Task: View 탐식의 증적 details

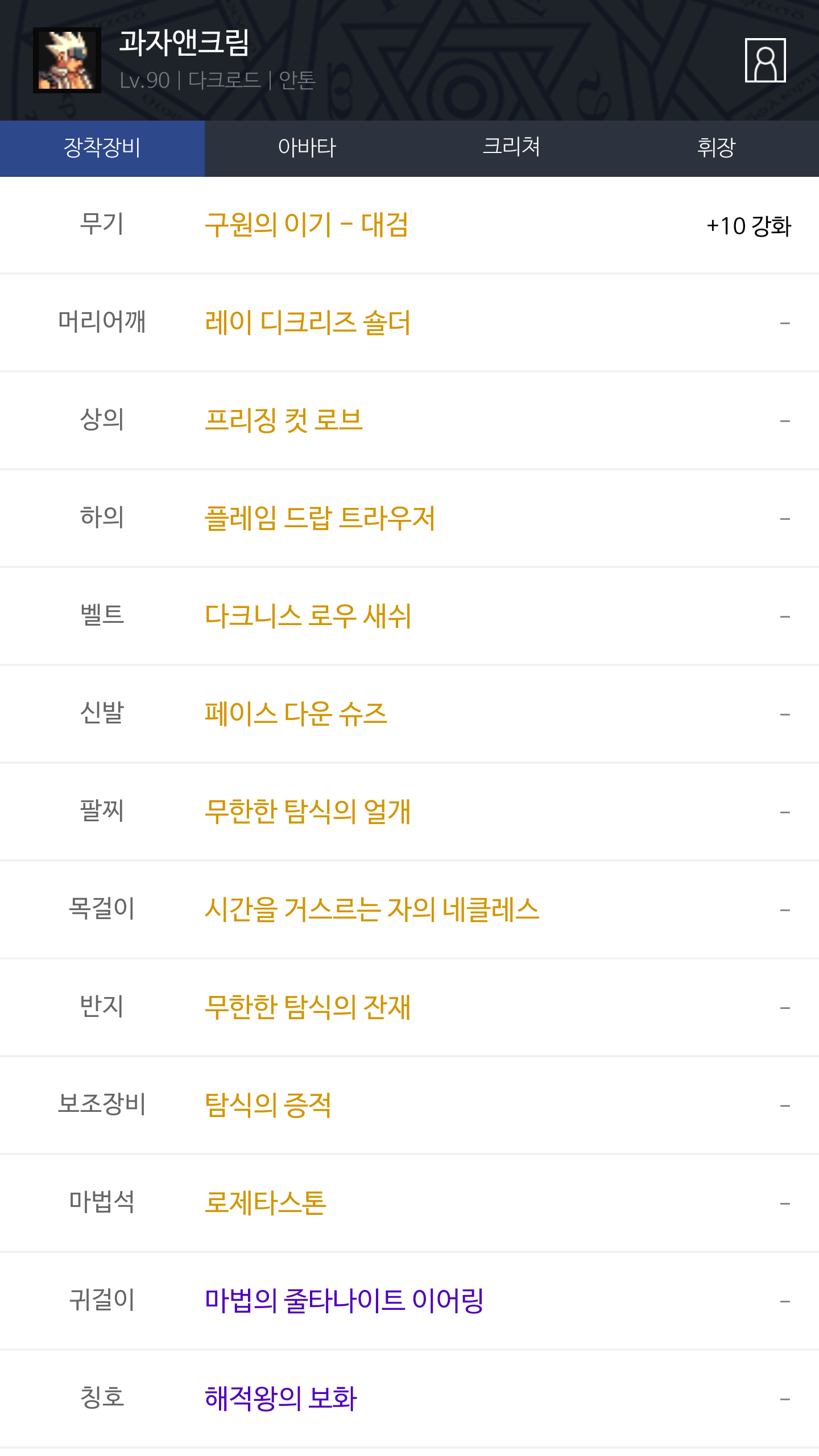Action: 268,1106
